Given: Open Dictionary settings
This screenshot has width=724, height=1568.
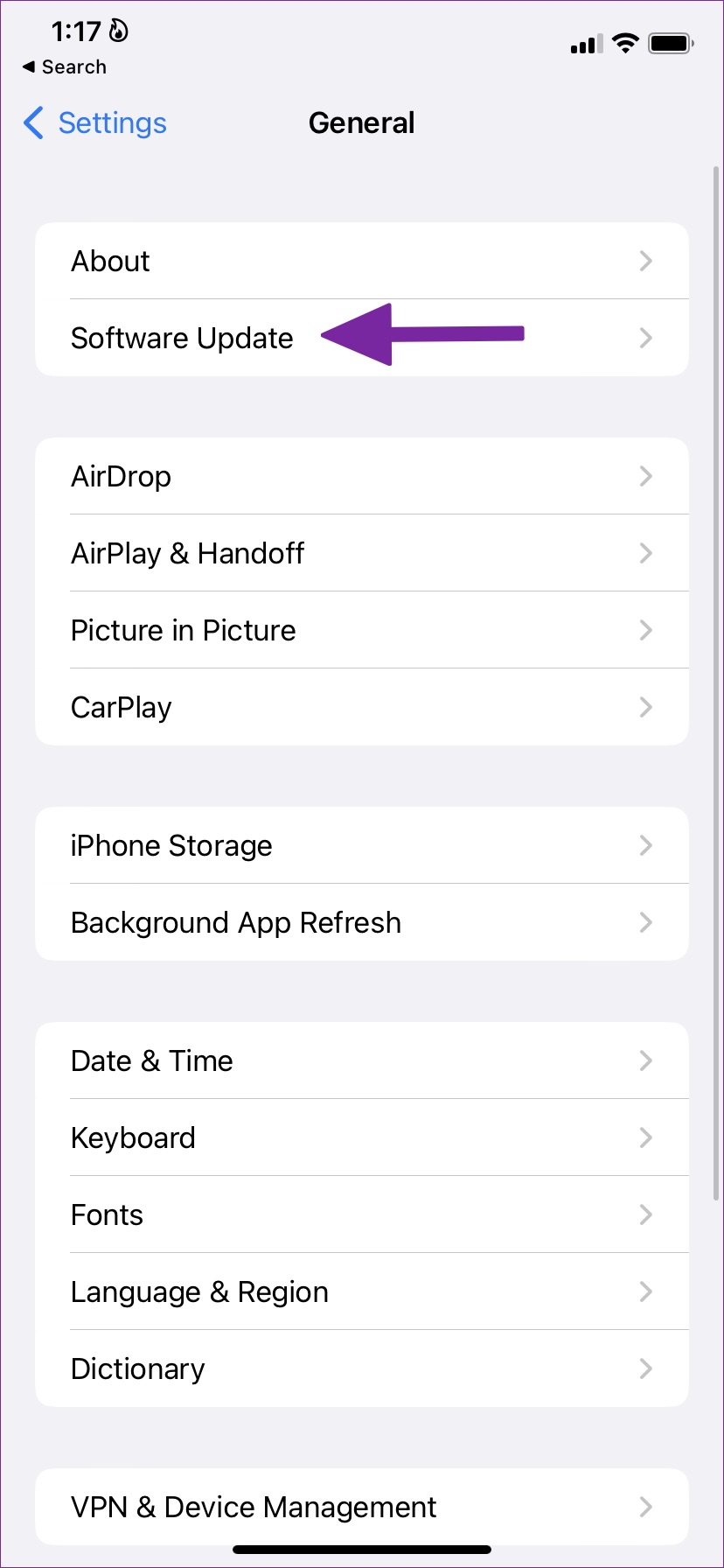Looking at the screenshot, I should click(x=361, y=1368).
